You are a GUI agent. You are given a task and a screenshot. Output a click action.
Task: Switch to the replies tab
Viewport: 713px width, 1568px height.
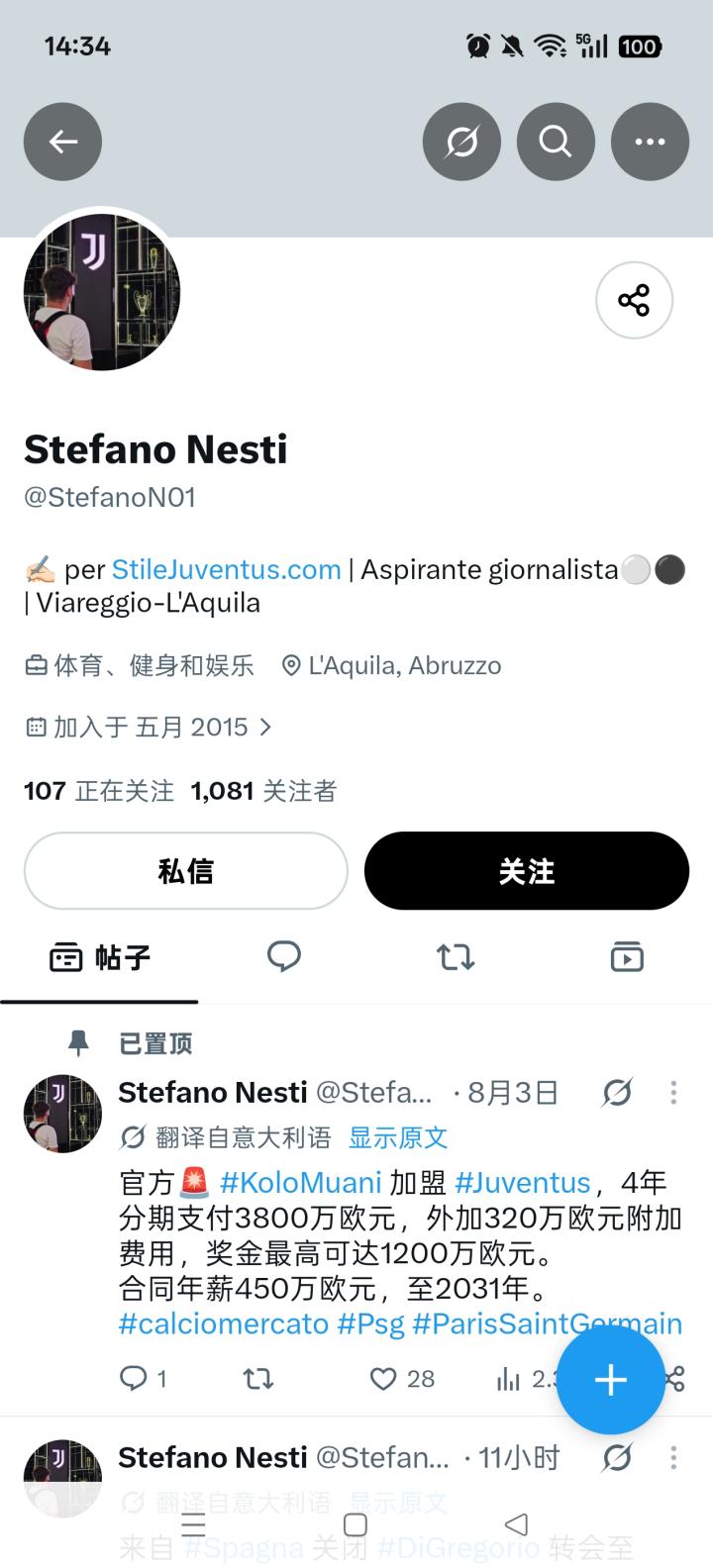tap(284, 957)
